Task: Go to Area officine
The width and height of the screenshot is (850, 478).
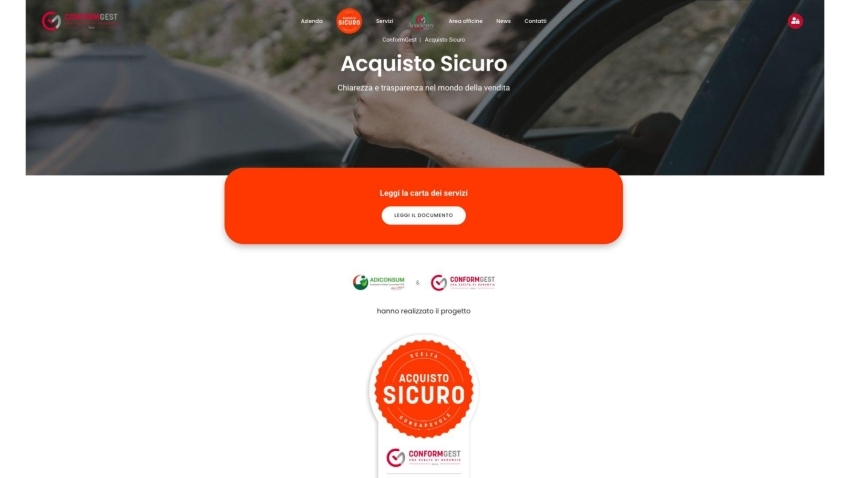Action: point(465,21)
